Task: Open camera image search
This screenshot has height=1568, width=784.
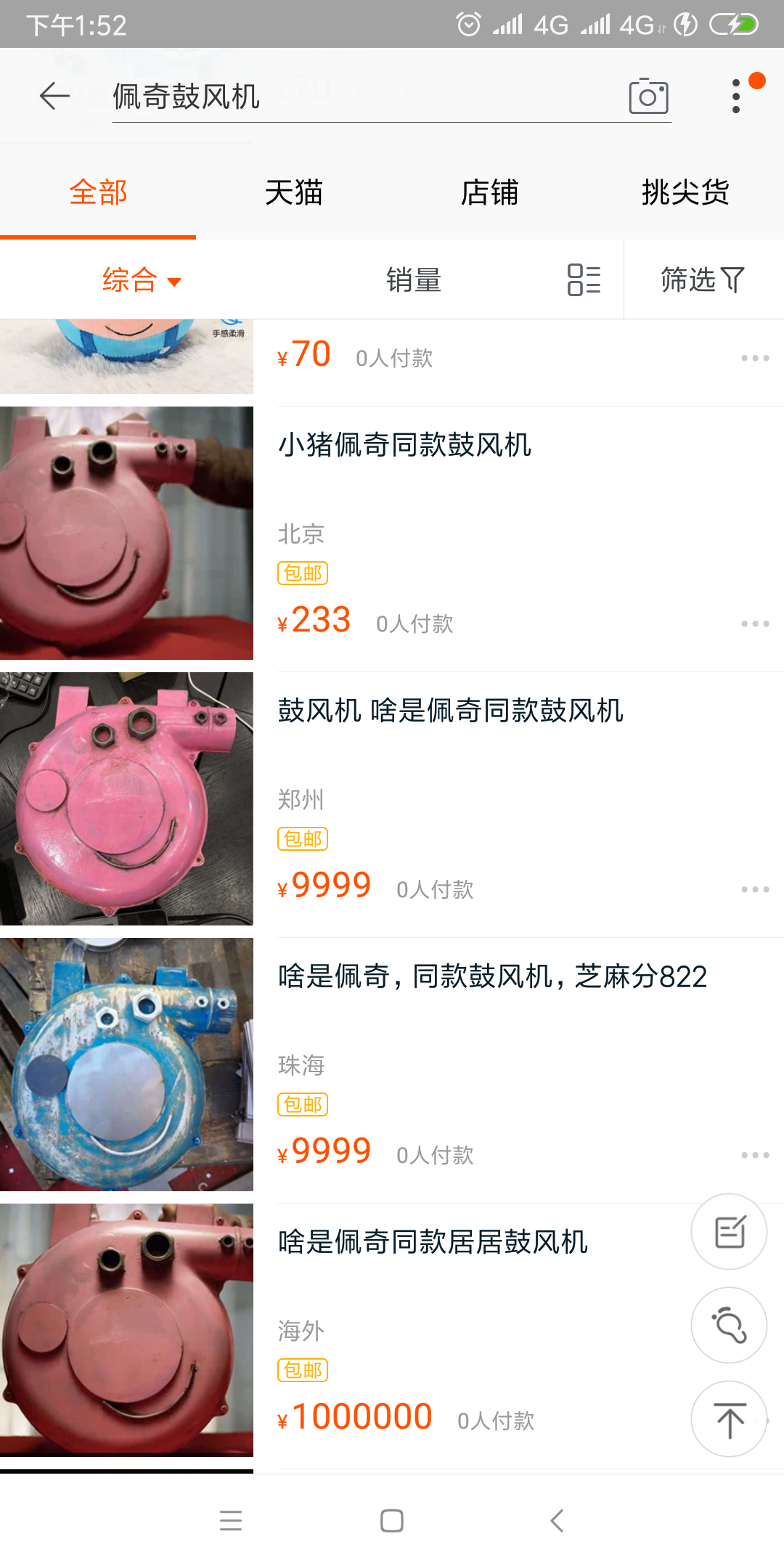Action: coord(648,96)
